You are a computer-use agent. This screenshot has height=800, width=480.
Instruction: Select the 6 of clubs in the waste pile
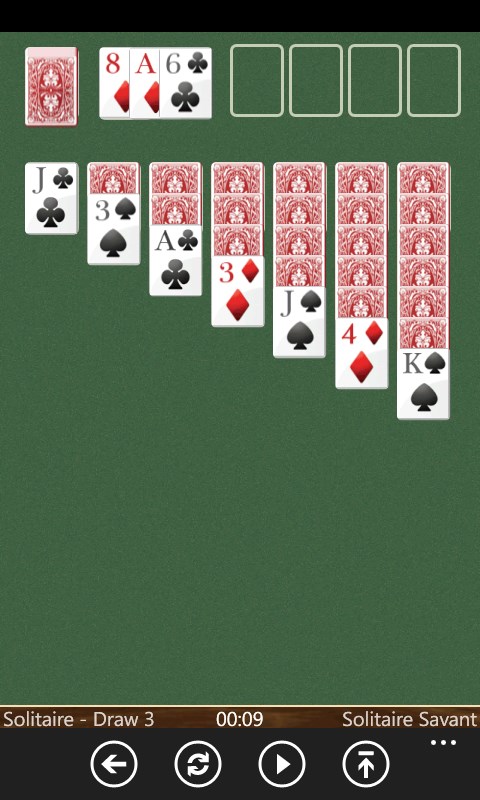186,83
